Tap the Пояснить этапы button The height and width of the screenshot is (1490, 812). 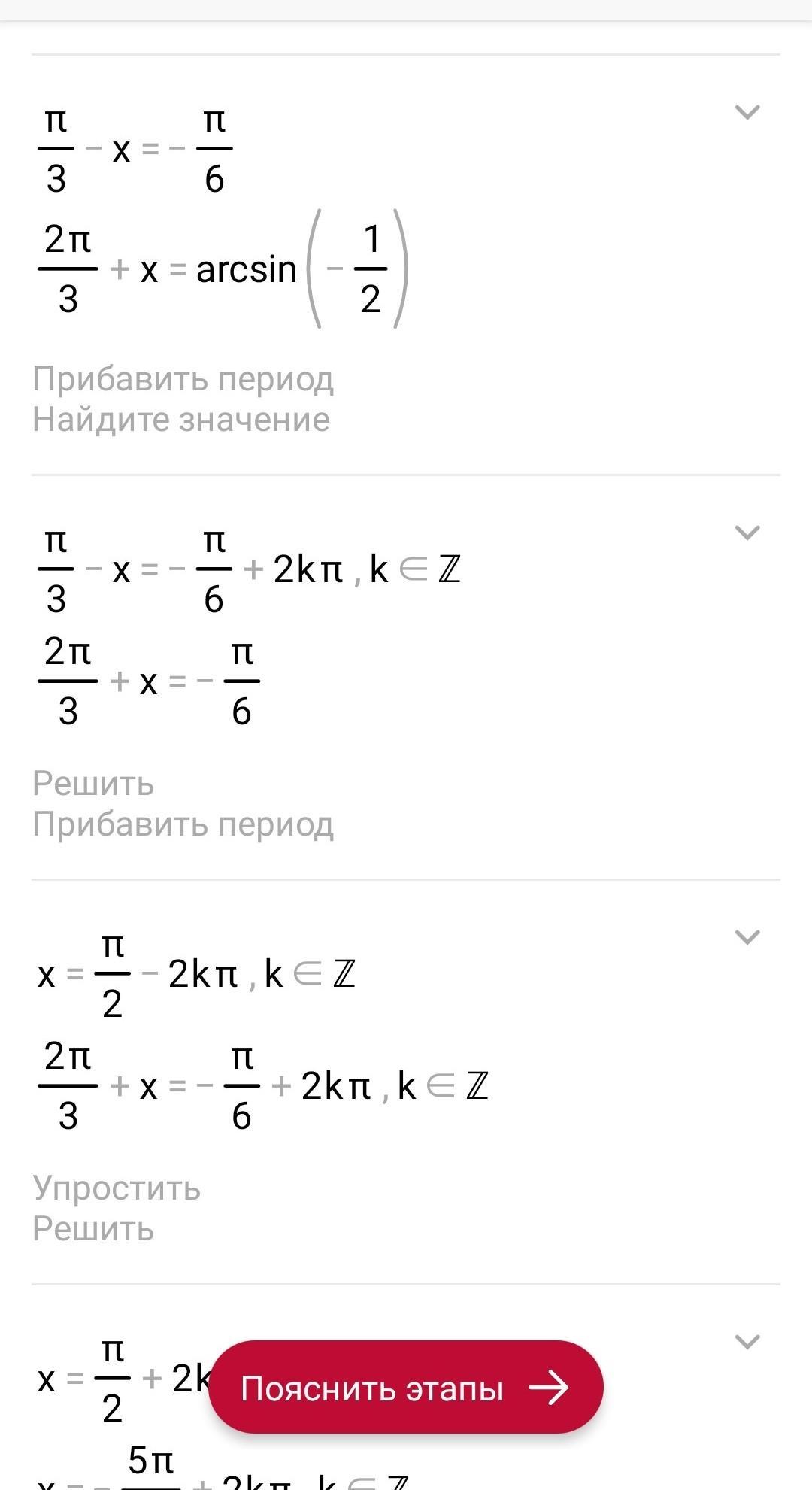point(406,1388)
